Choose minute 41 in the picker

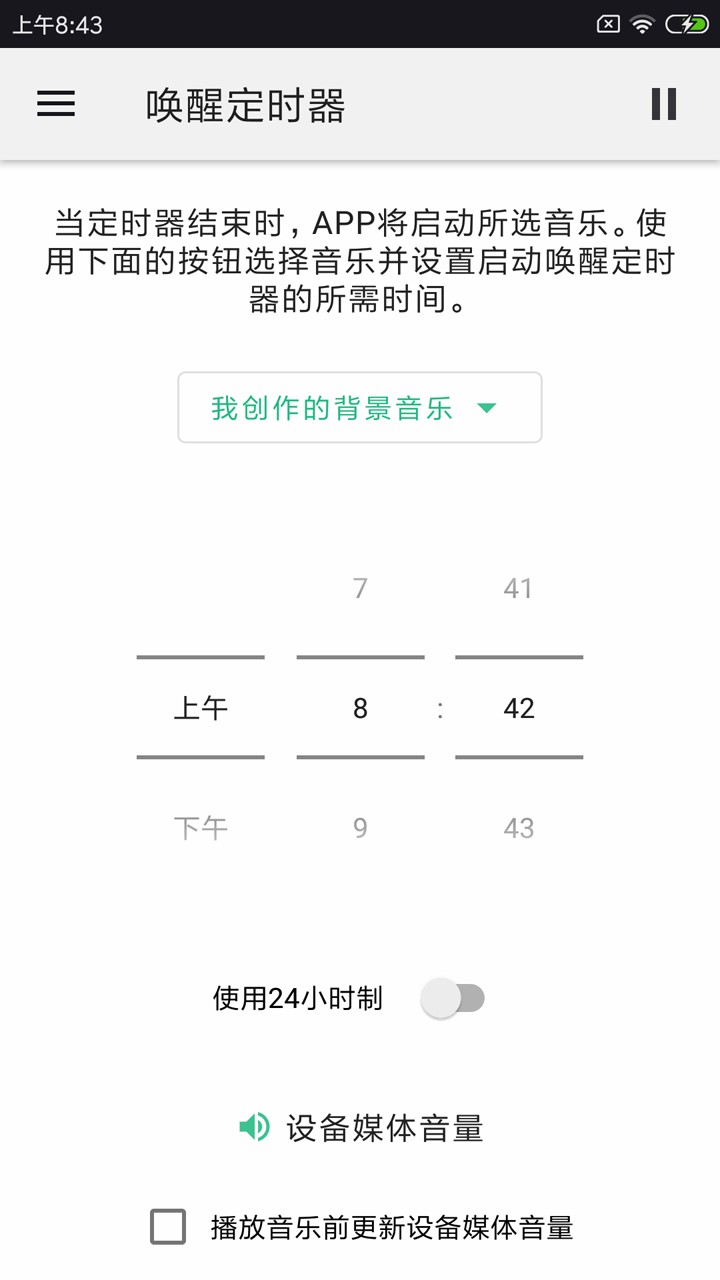(x=518, y=588)
